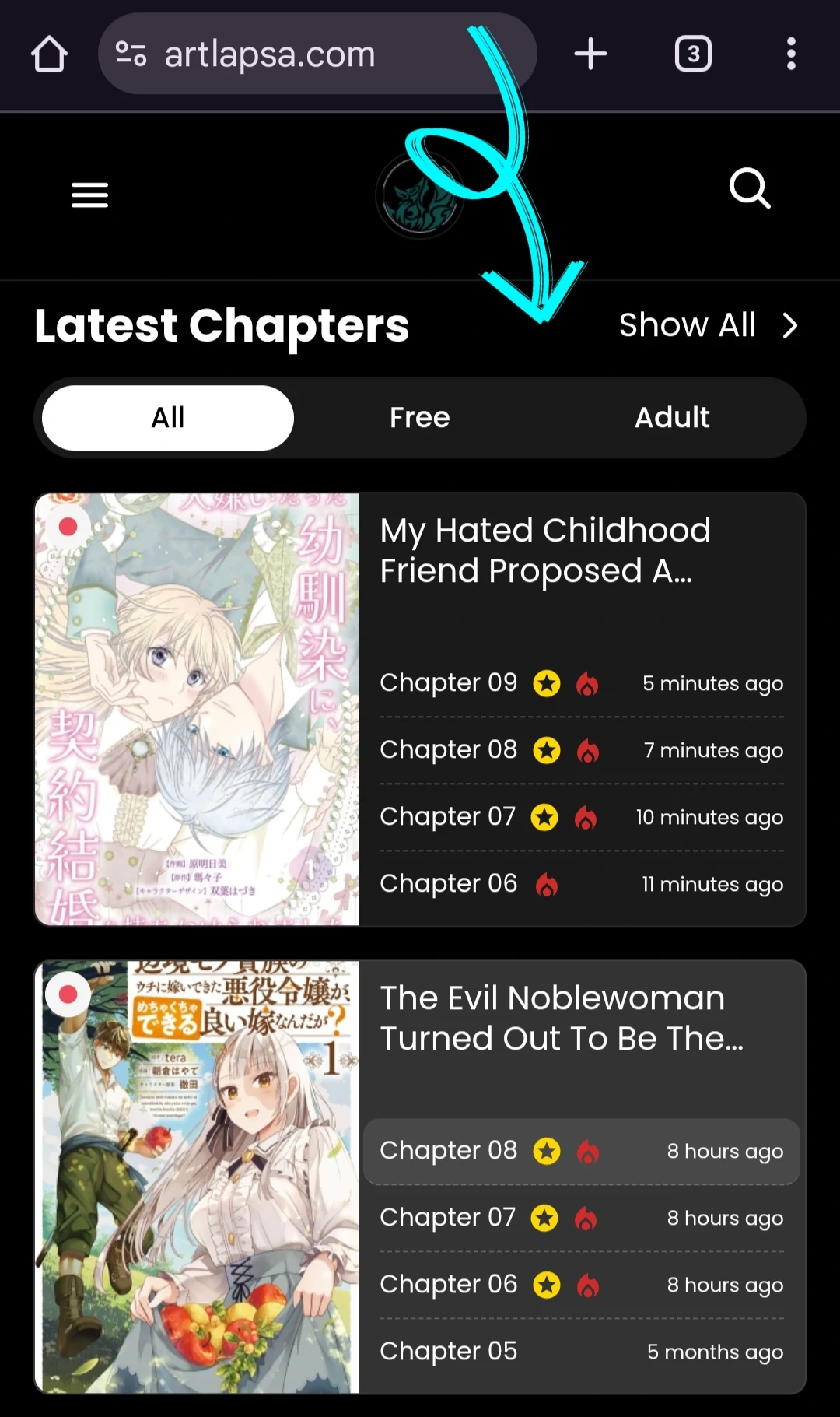Click the highlighted Chapter 08 row
Image resolution: width=840 pixels, height=1417 pixels.
coord(582,1152)
